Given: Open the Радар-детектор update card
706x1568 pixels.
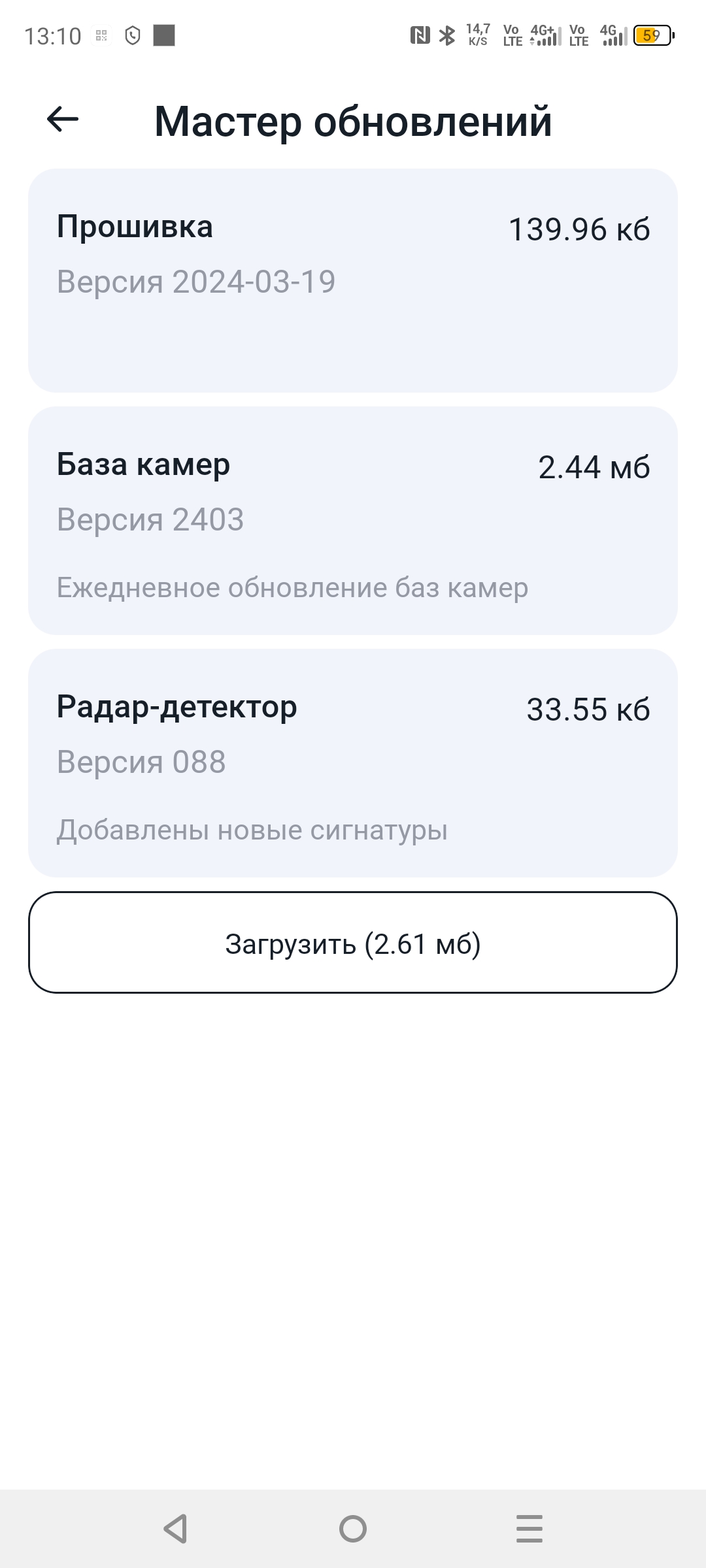Looking at the screenshot, I should tap(353, 762).
